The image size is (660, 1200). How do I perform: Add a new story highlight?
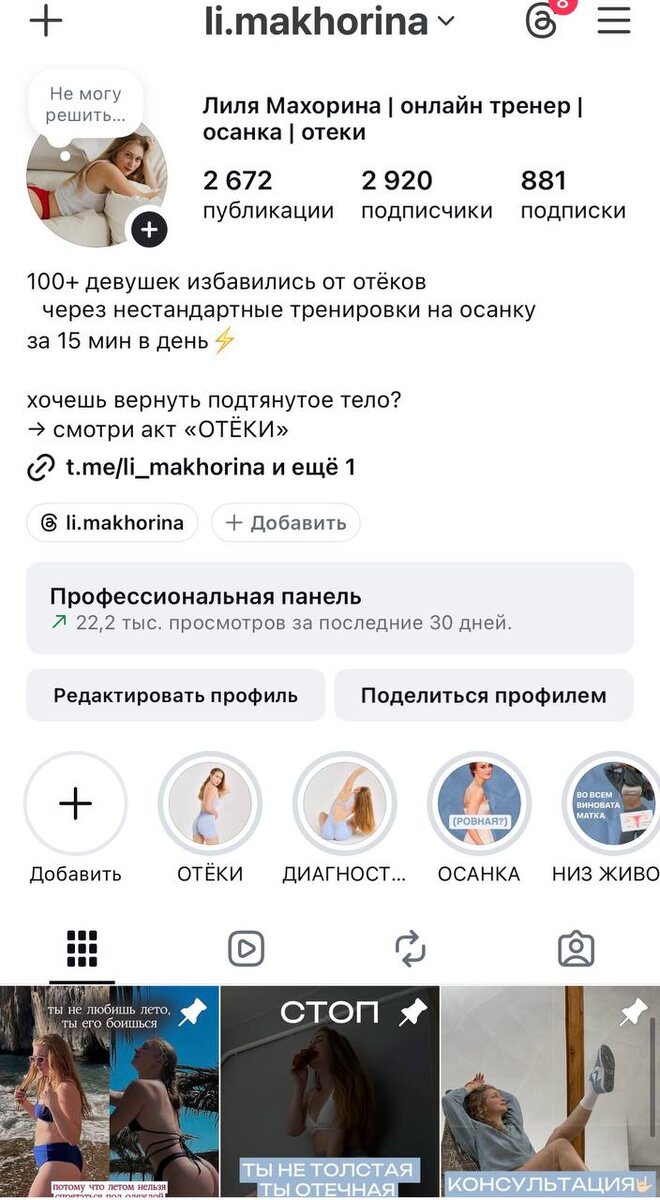[76, 805]
